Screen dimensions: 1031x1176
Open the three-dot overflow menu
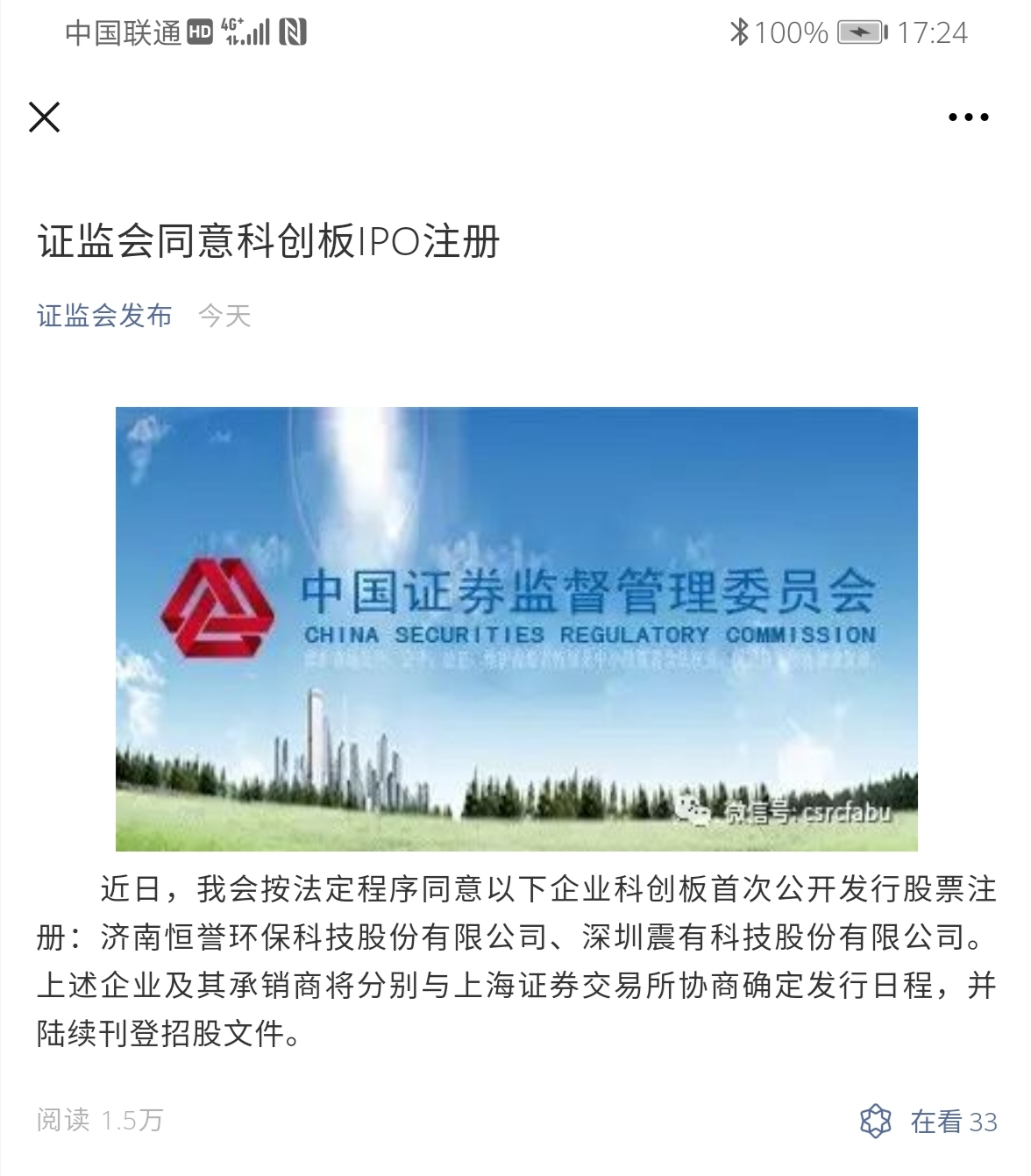tap(968, 118)
